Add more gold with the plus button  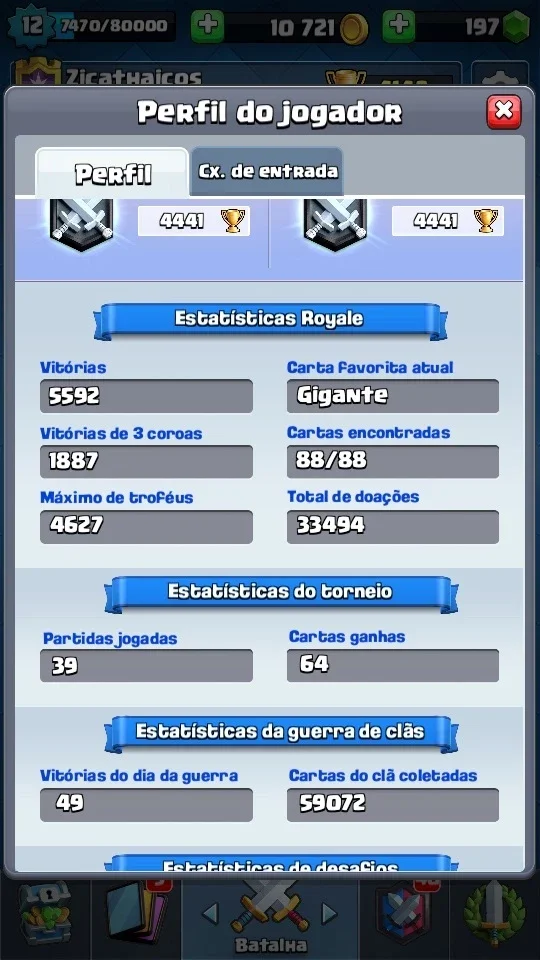tap(207, 26)
